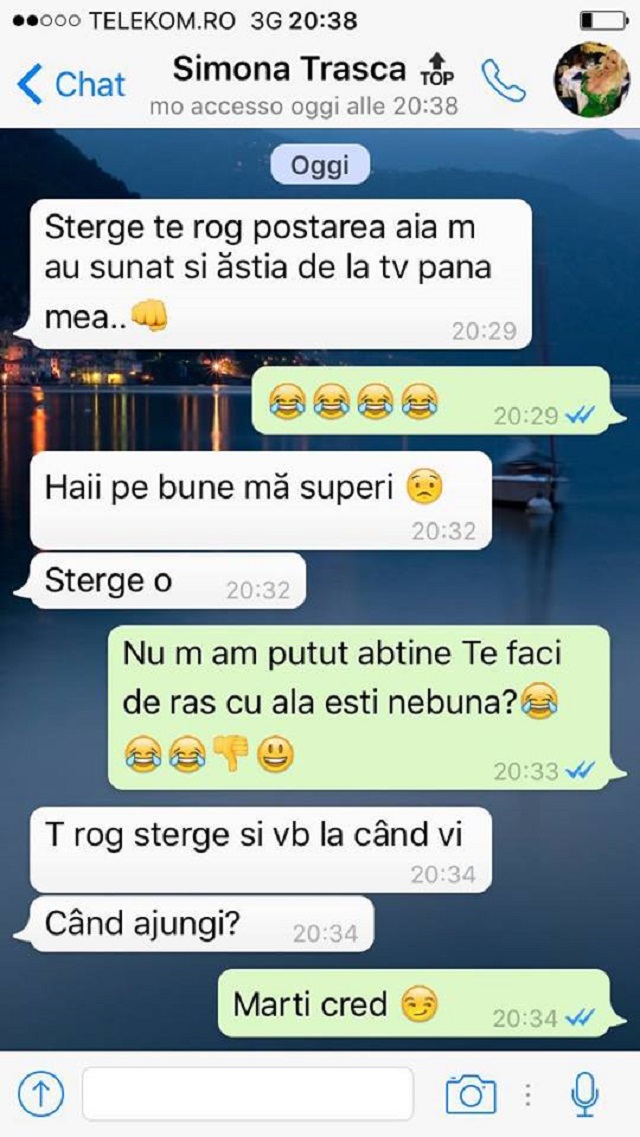
Task: Record a voice message with the microphone
Action: (x=584, y=1094)
